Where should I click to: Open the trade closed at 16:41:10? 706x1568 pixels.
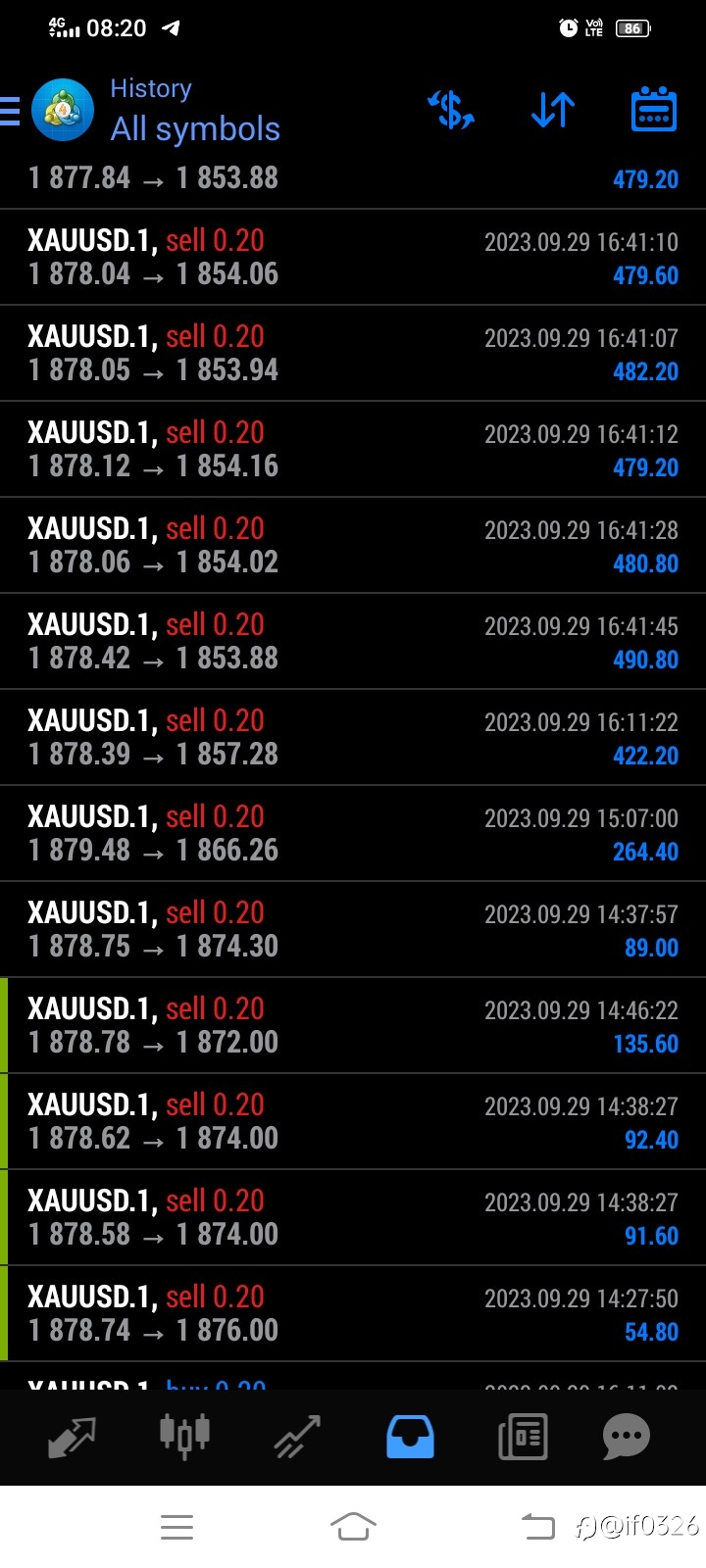point(353,257)
